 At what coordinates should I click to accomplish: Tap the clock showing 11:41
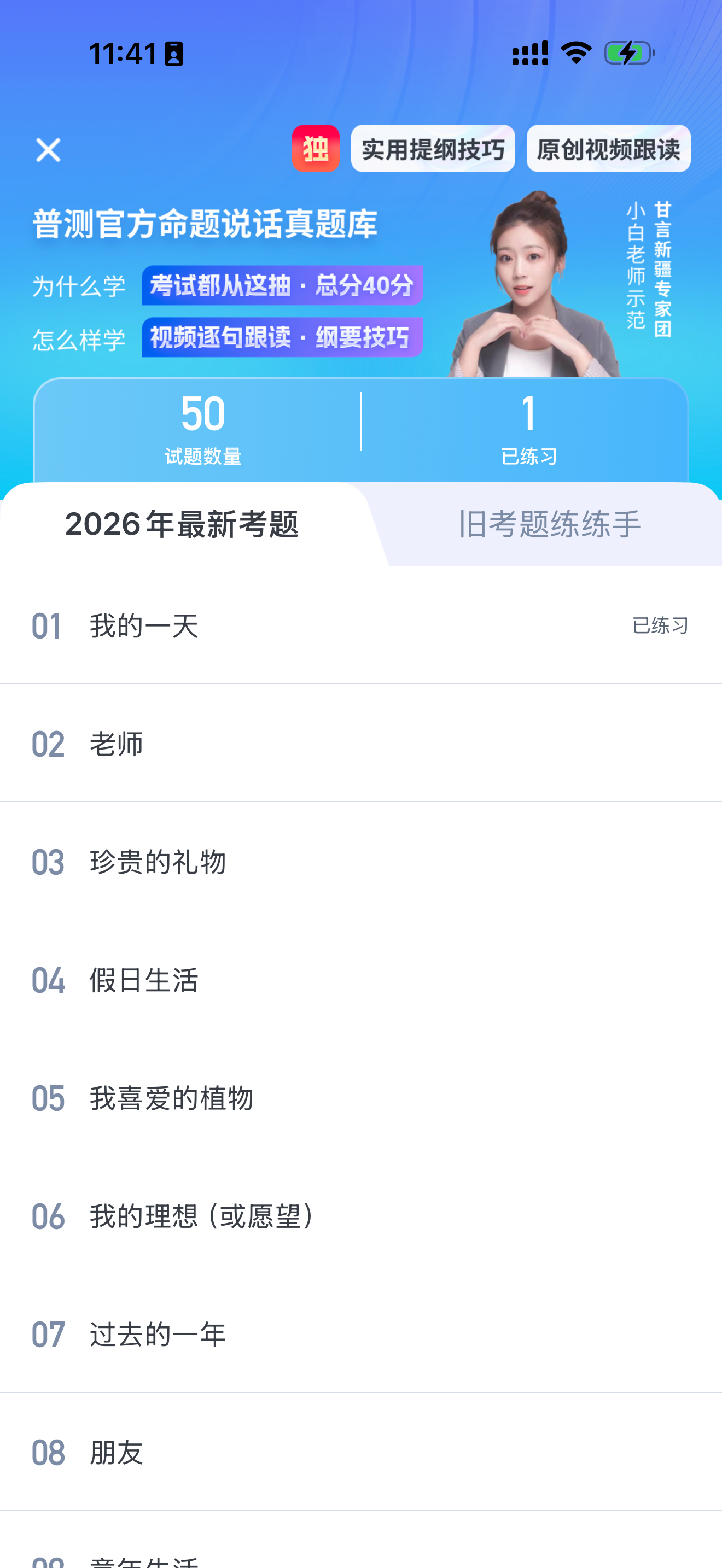pyautogui.click(x=125, y=54)
